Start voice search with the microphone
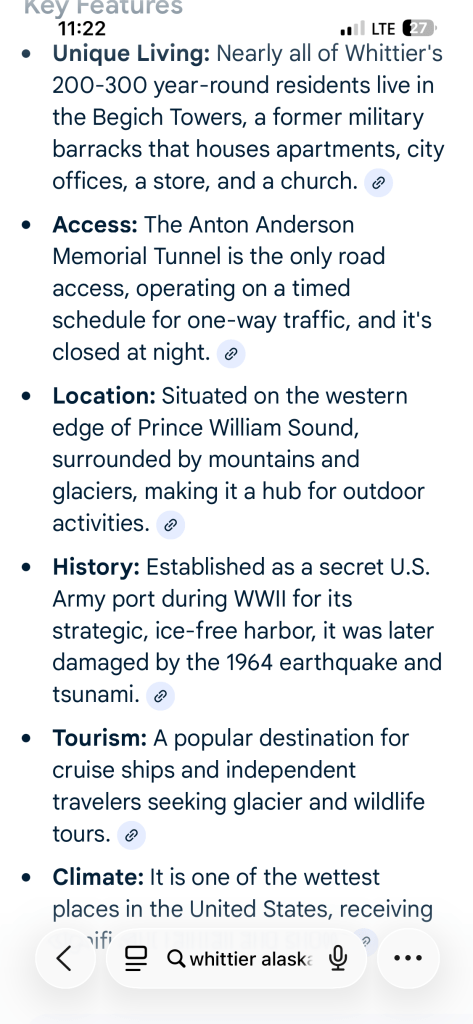The image size is (473, 1024). [x=338, y=959]
